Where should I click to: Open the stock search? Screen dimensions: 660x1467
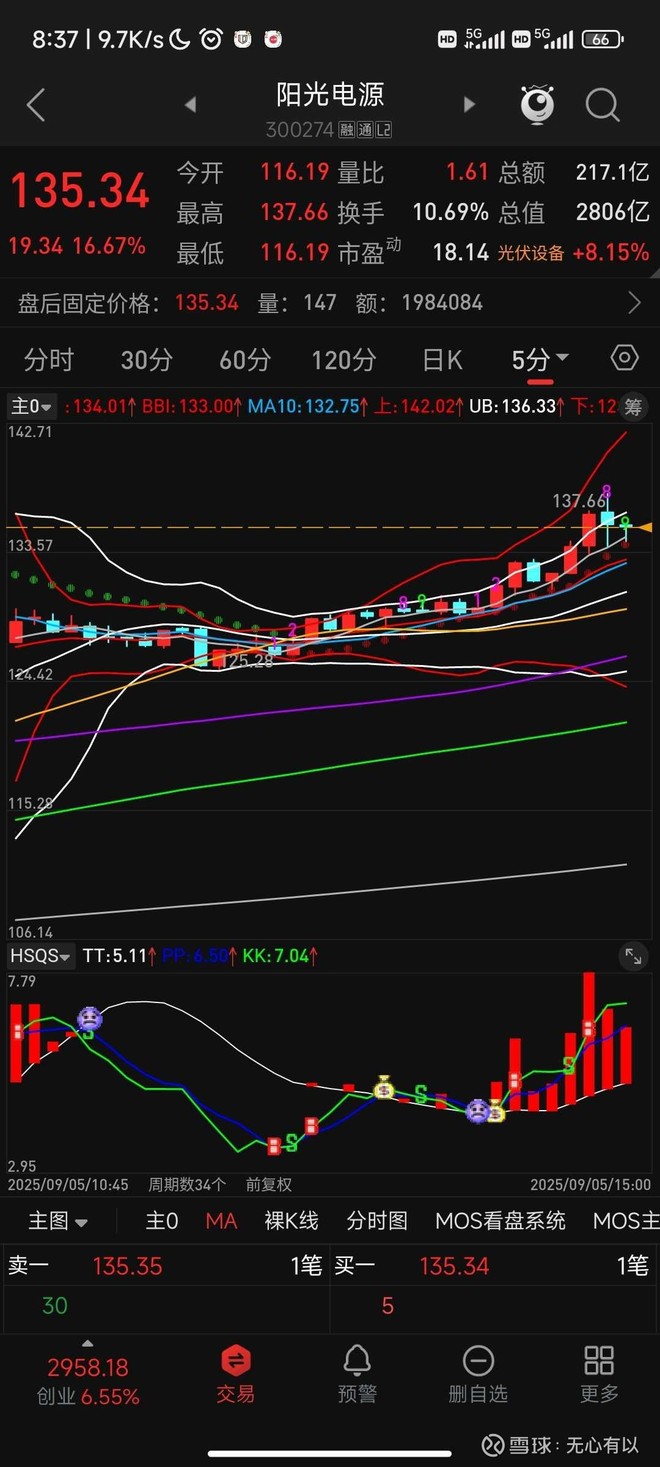pos(602,104)
